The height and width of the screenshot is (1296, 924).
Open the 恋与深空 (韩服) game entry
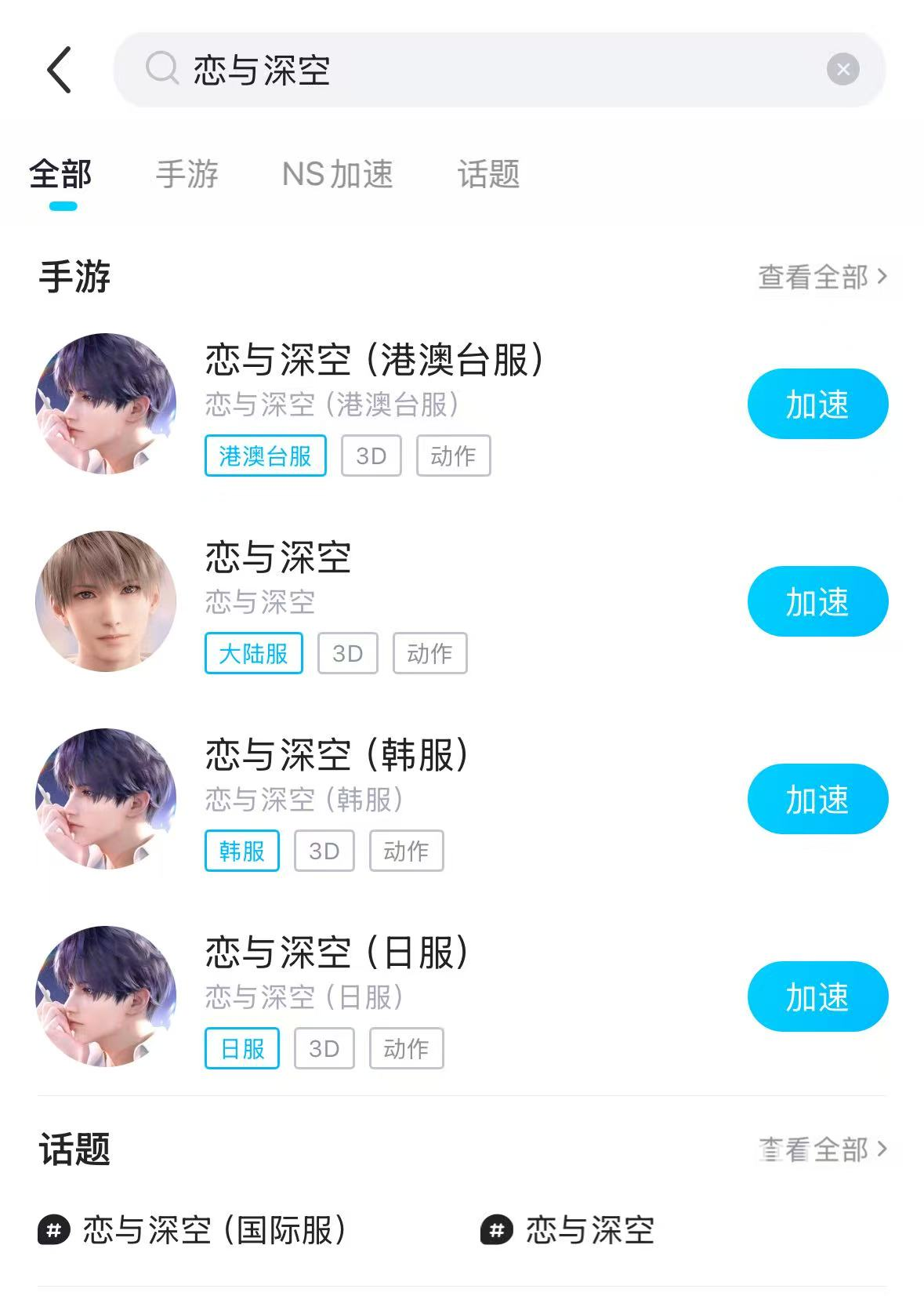point(336,756)
